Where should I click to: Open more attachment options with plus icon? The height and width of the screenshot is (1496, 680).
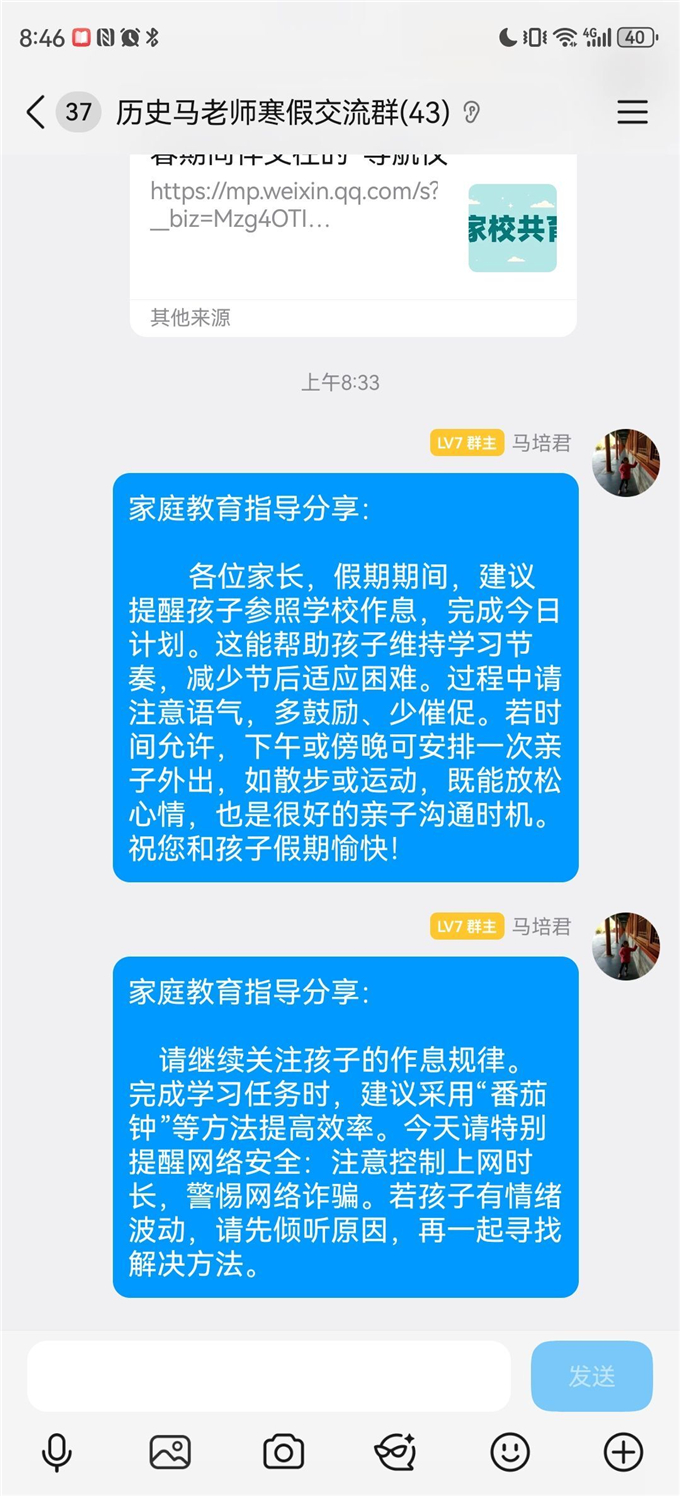(x=624, y=1452)
